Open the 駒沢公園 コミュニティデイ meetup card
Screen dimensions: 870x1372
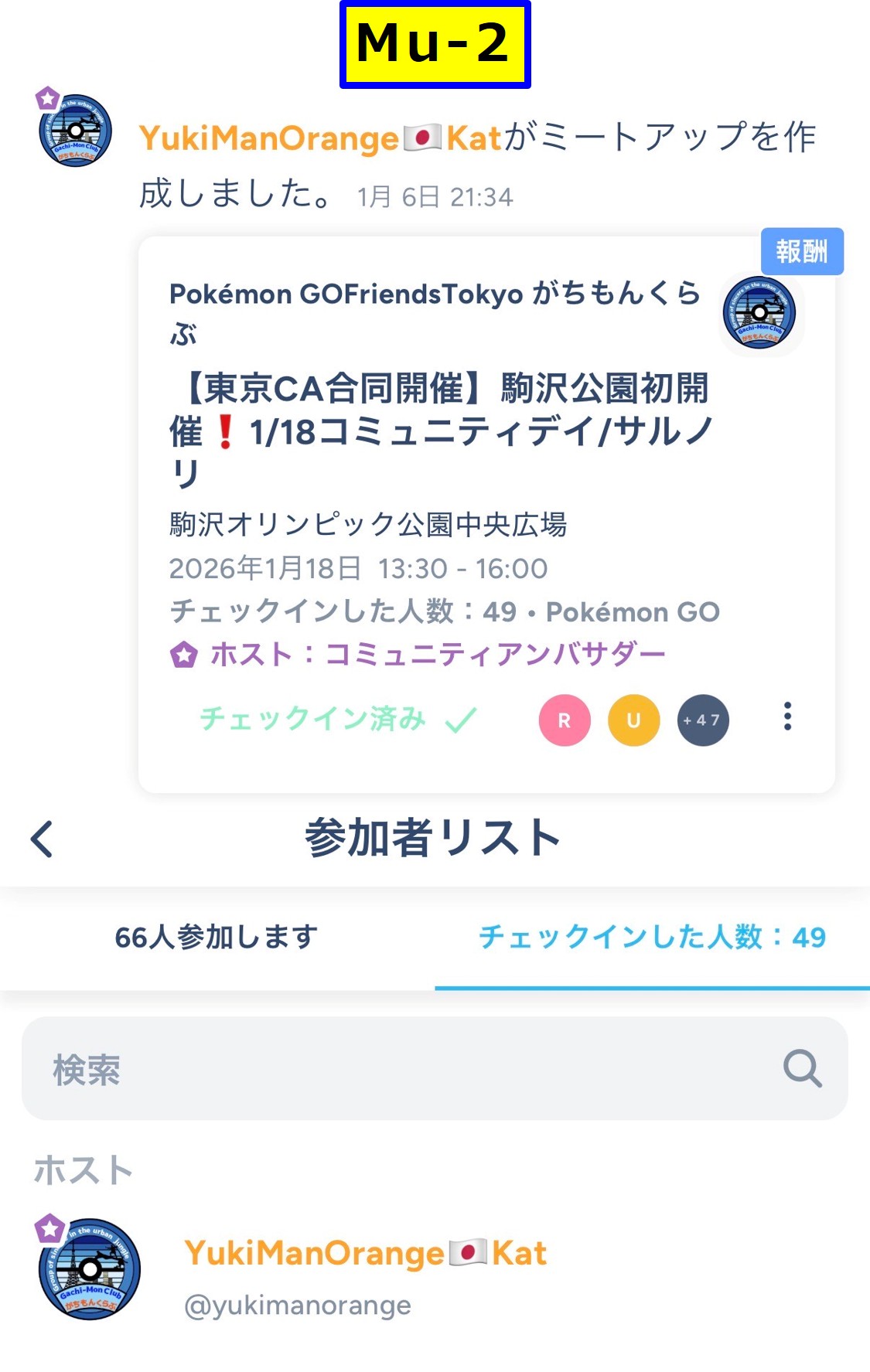point(441,431)
